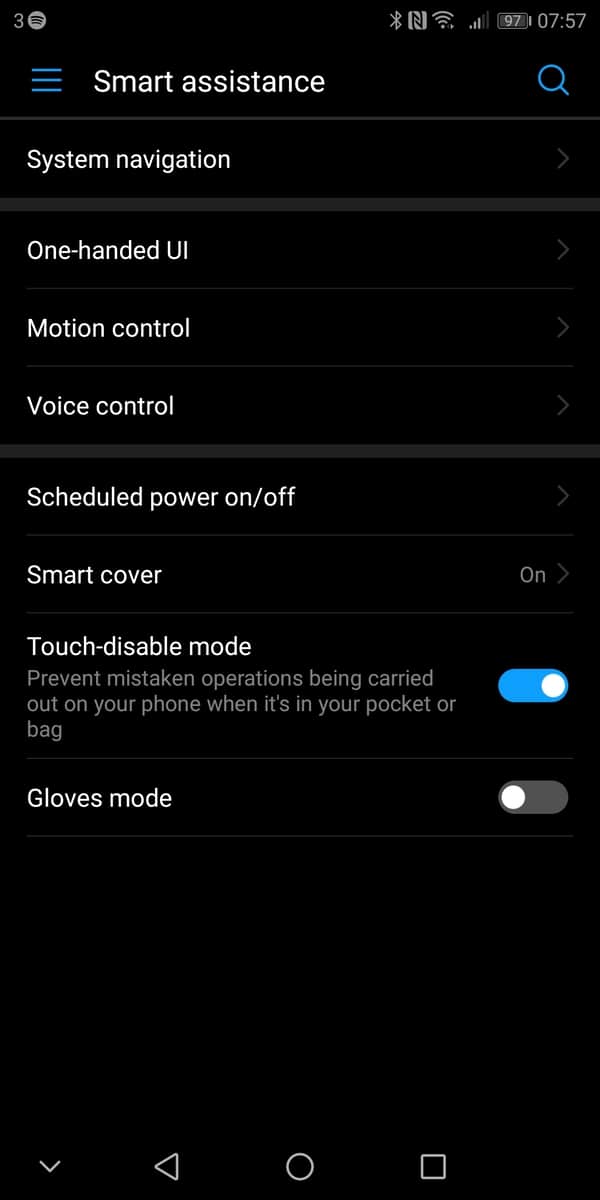The height and width of the screenshot is (1200, 600).
Task: Open System navigation settings
Action: tap(300, 159)
